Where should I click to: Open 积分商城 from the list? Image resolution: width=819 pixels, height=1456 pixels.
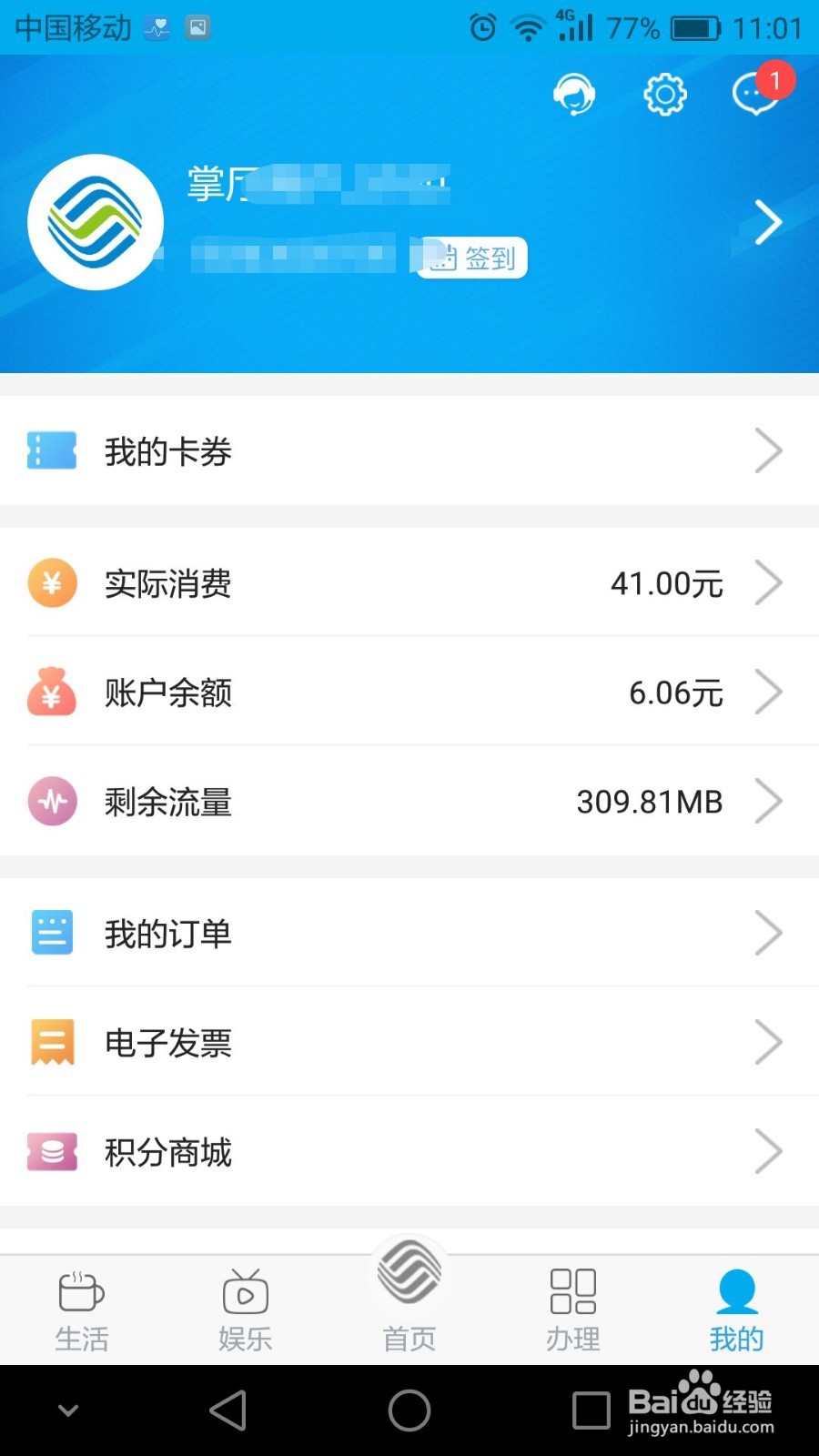[x=168, y=1152]
